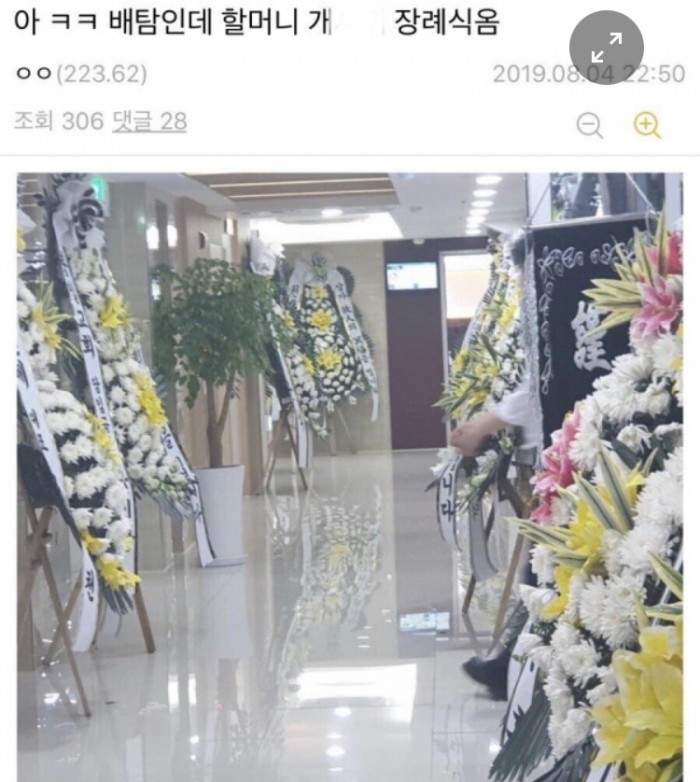The image size is (700, 782).
Task: Tap the fullscreen expand arrows button
Action: click(x=606, y=47)
